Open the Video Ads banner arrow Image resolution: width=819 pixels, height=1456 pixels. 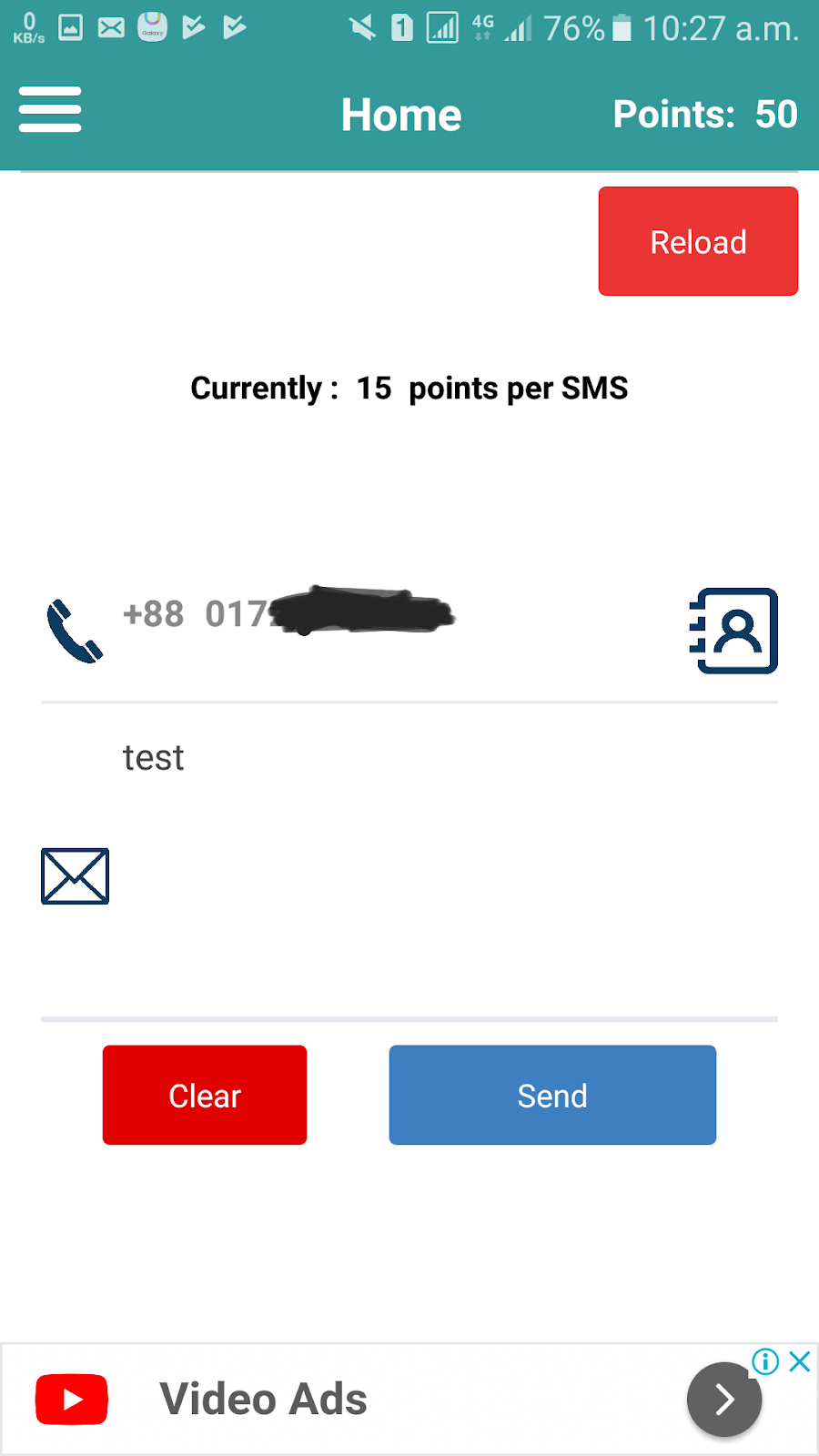[723, 1399]
